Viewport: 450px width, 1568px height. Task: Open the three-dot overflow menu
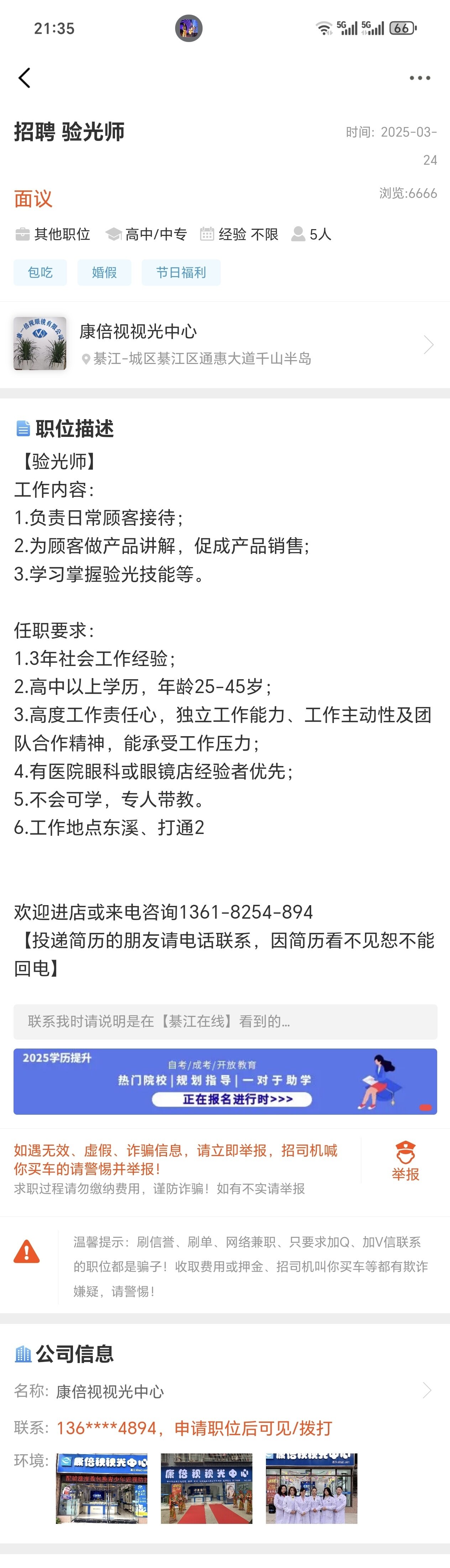coord(419,78)
